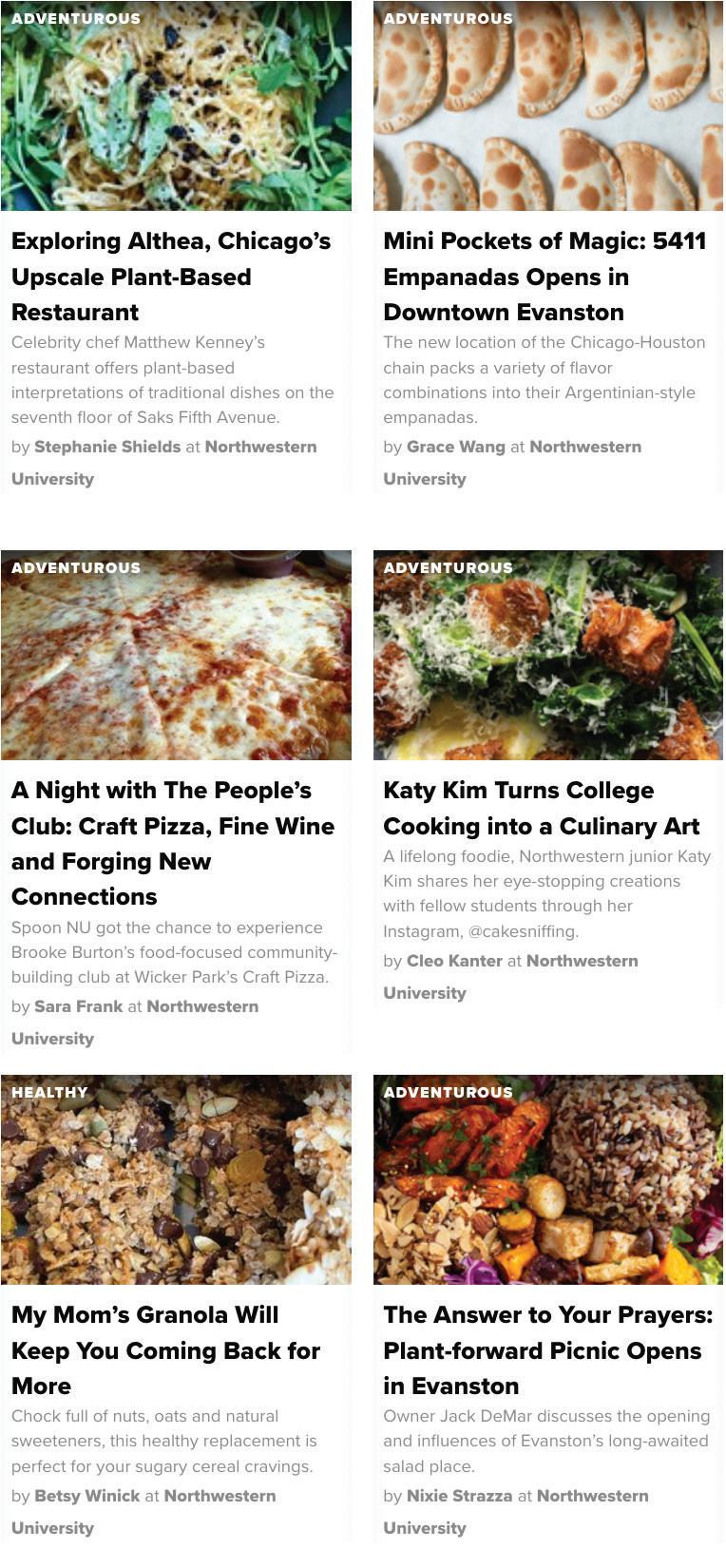
Task: Open Betsy Winick's author page
Action: pos(86,1496)
